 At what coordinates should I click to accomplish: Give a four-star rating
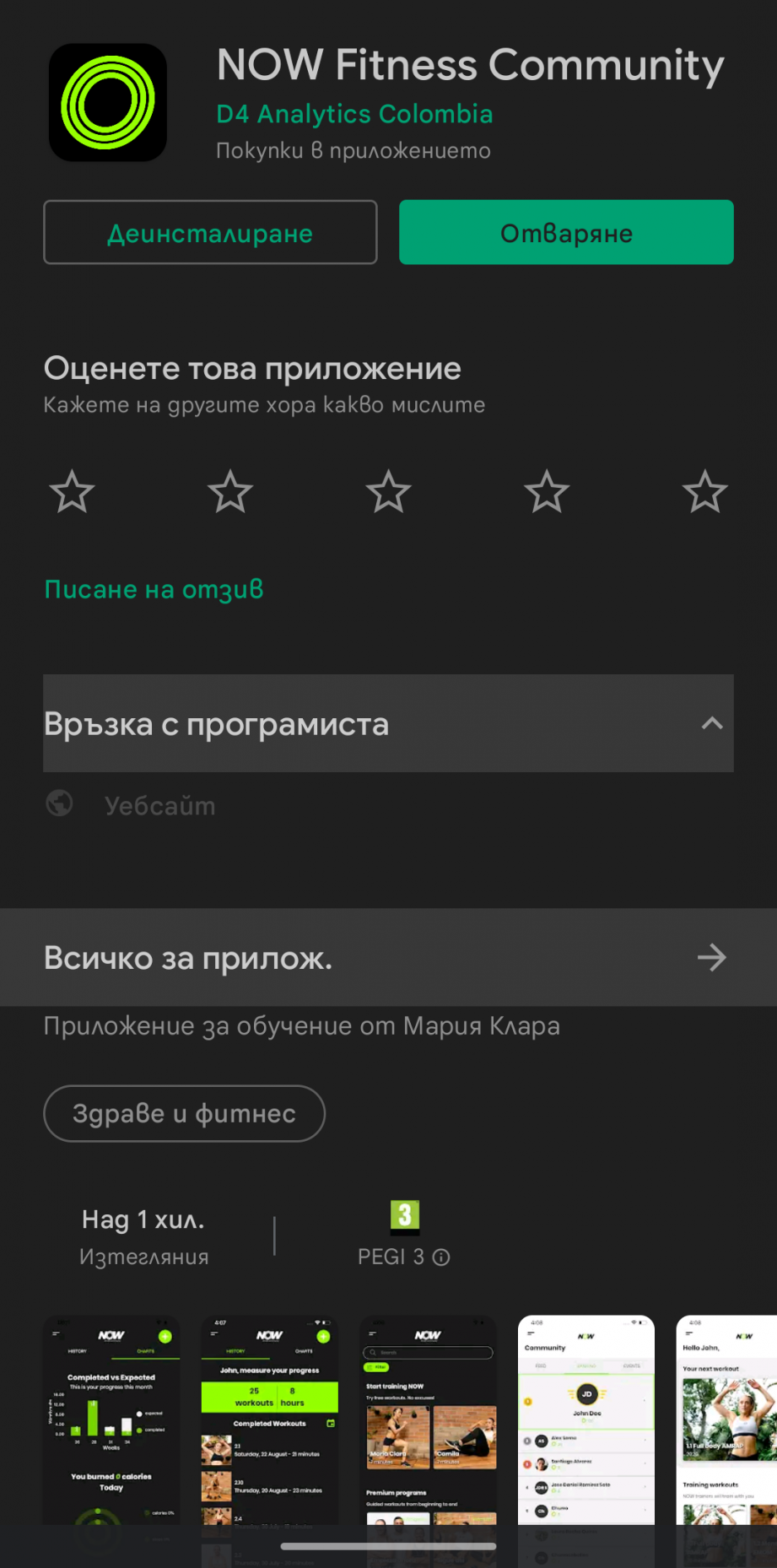tap(547, 492)
